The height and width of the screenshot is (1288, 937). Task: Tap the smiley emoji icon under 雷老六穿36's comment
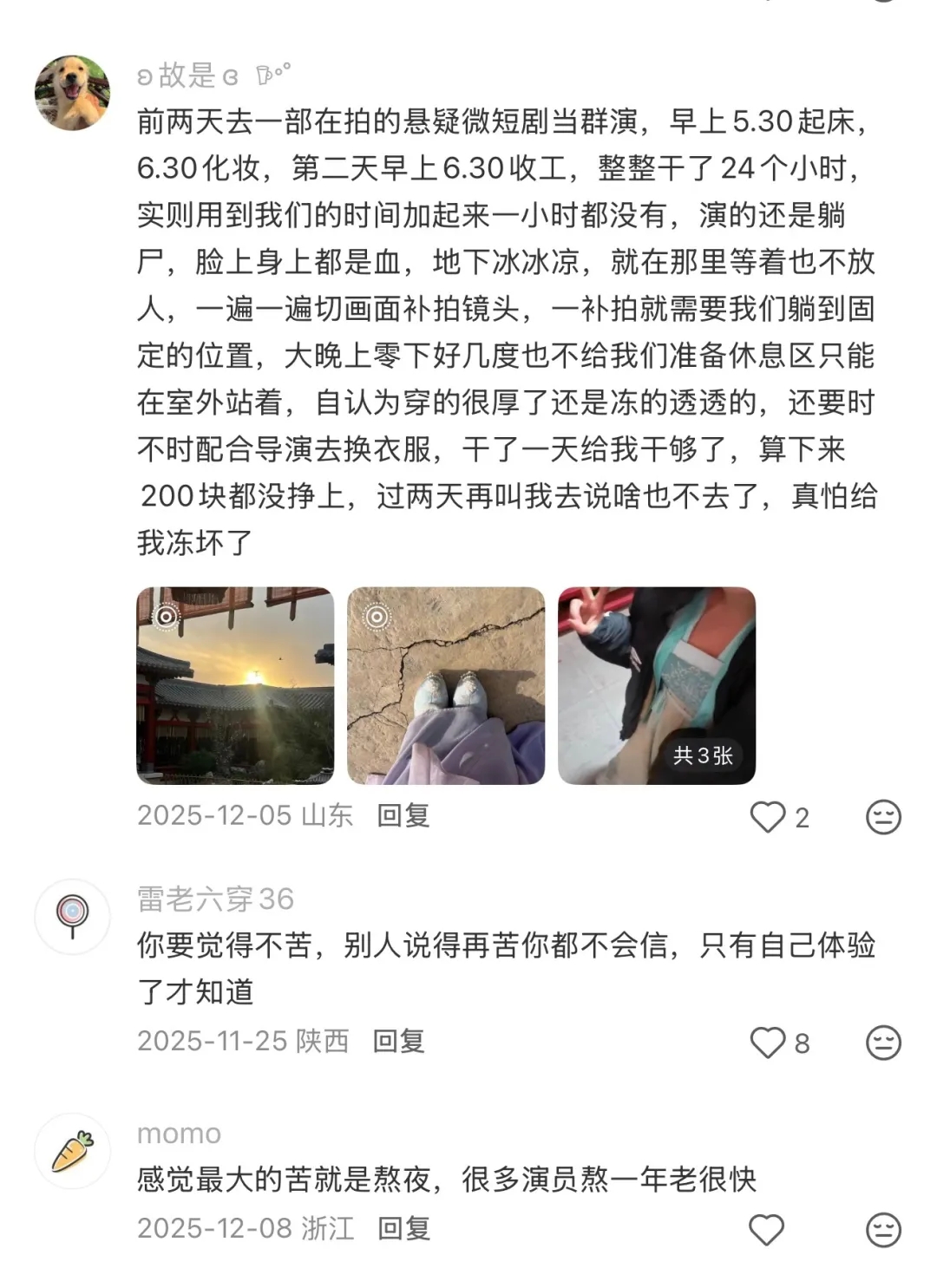pyautogui.click(x=883, y=1043)
